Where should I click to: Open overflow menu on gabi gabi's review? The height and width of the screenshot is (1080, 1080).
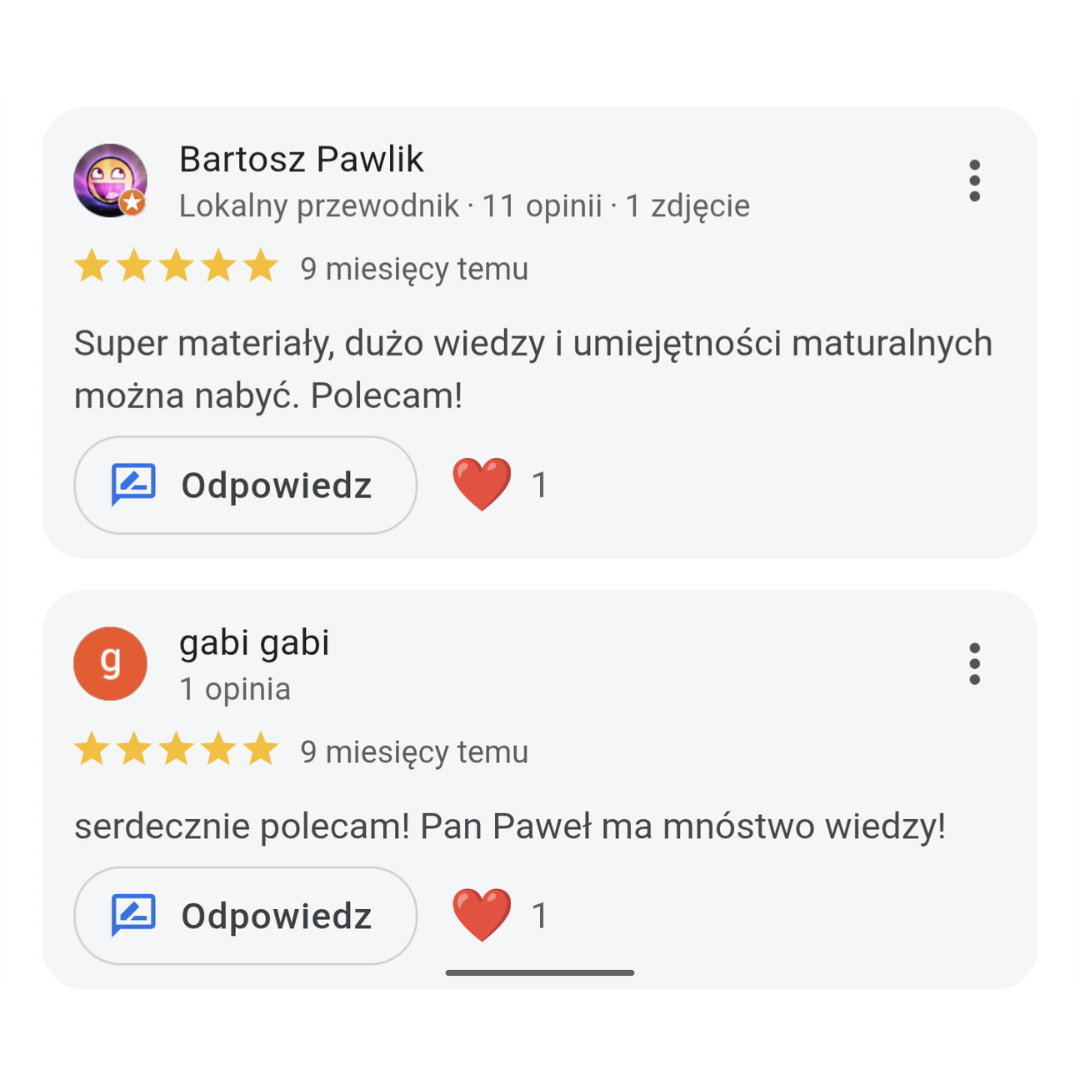974,664
